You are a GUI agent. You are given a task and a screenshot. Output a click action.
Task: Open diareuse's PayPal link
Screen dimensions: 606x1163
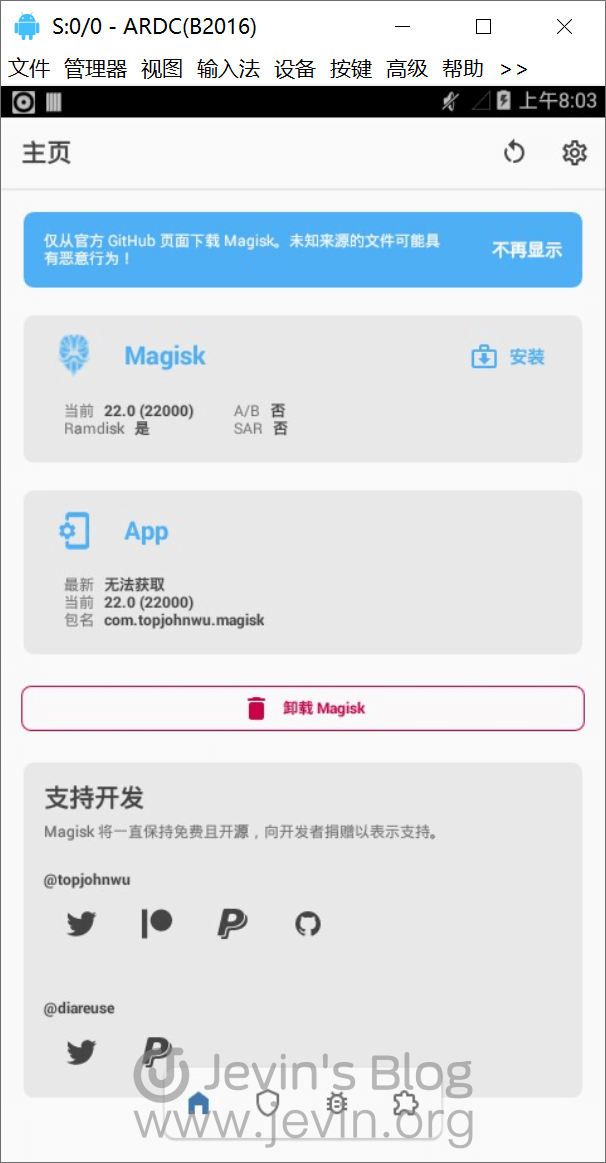click(157, 1052)
